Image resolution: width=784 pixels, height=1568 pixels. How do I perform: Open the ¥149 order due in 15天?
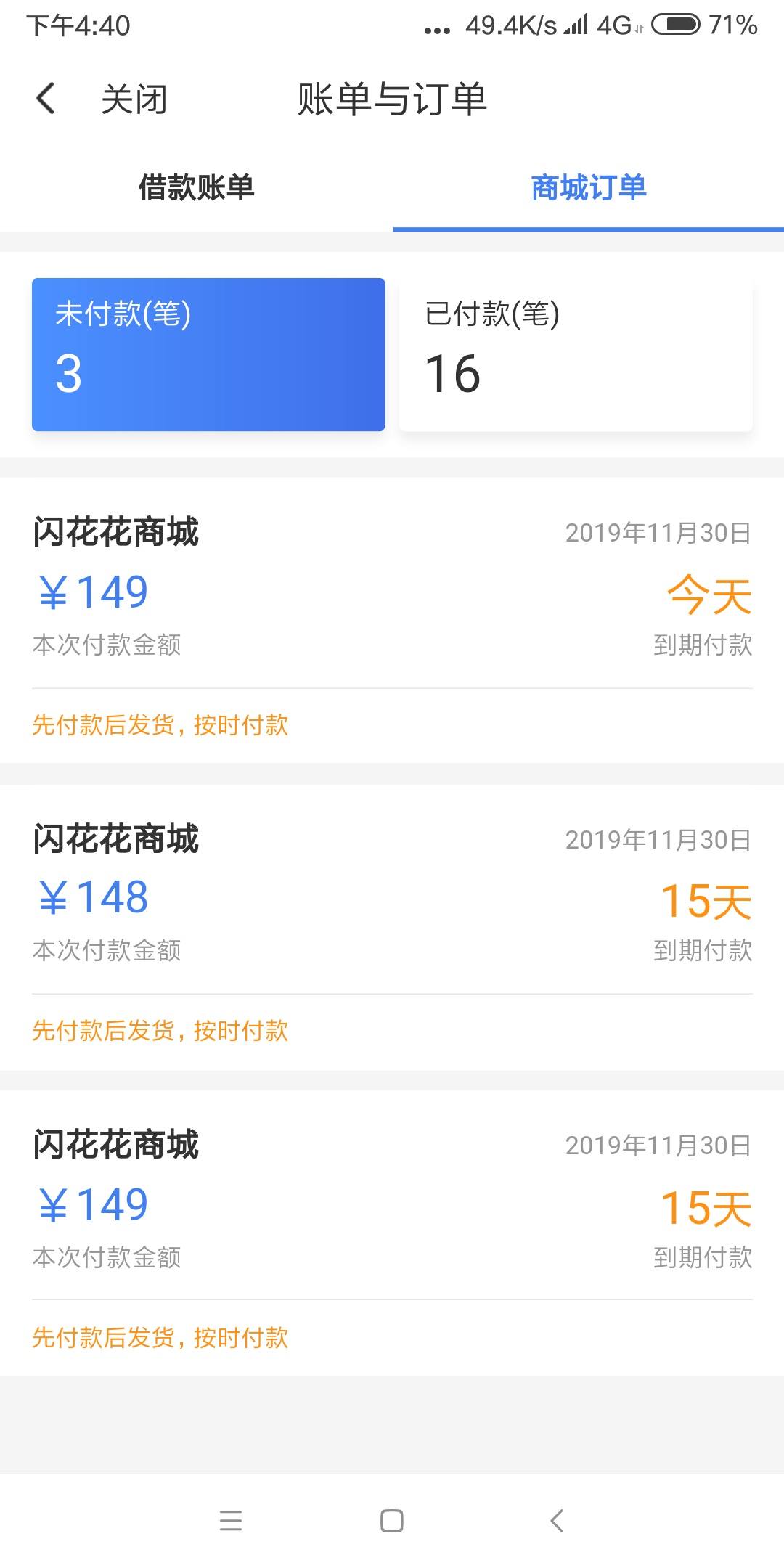coord(392,1233)
